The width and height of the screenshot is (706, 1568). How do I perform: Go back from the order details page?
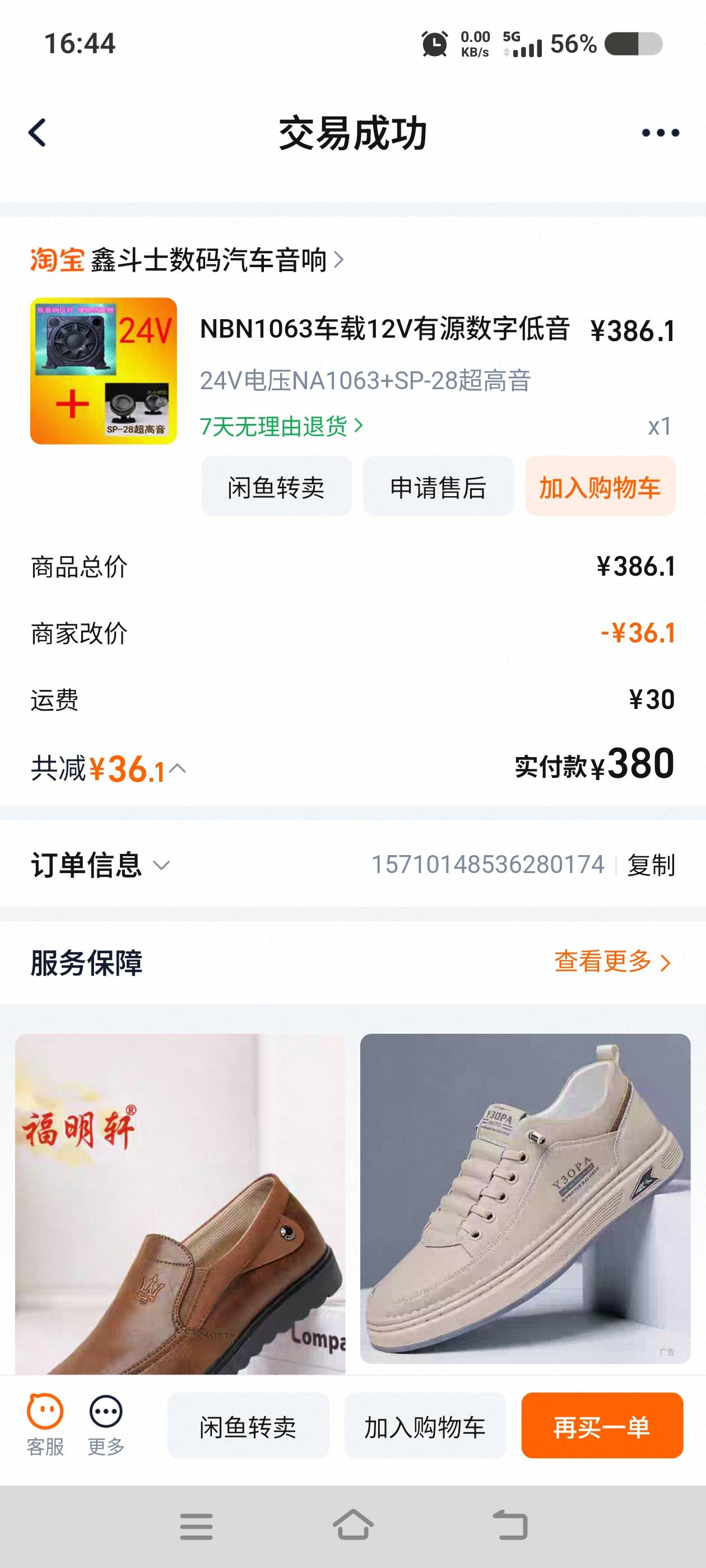[37, 133]
